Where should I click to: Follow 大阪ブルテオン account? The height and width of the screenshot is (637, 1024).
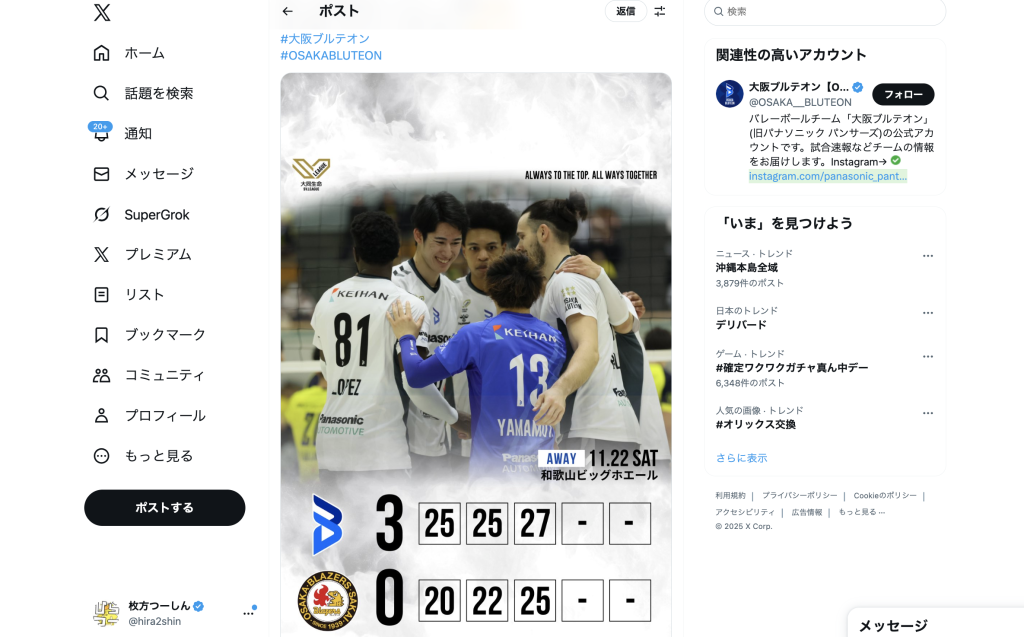coord(902,94)
